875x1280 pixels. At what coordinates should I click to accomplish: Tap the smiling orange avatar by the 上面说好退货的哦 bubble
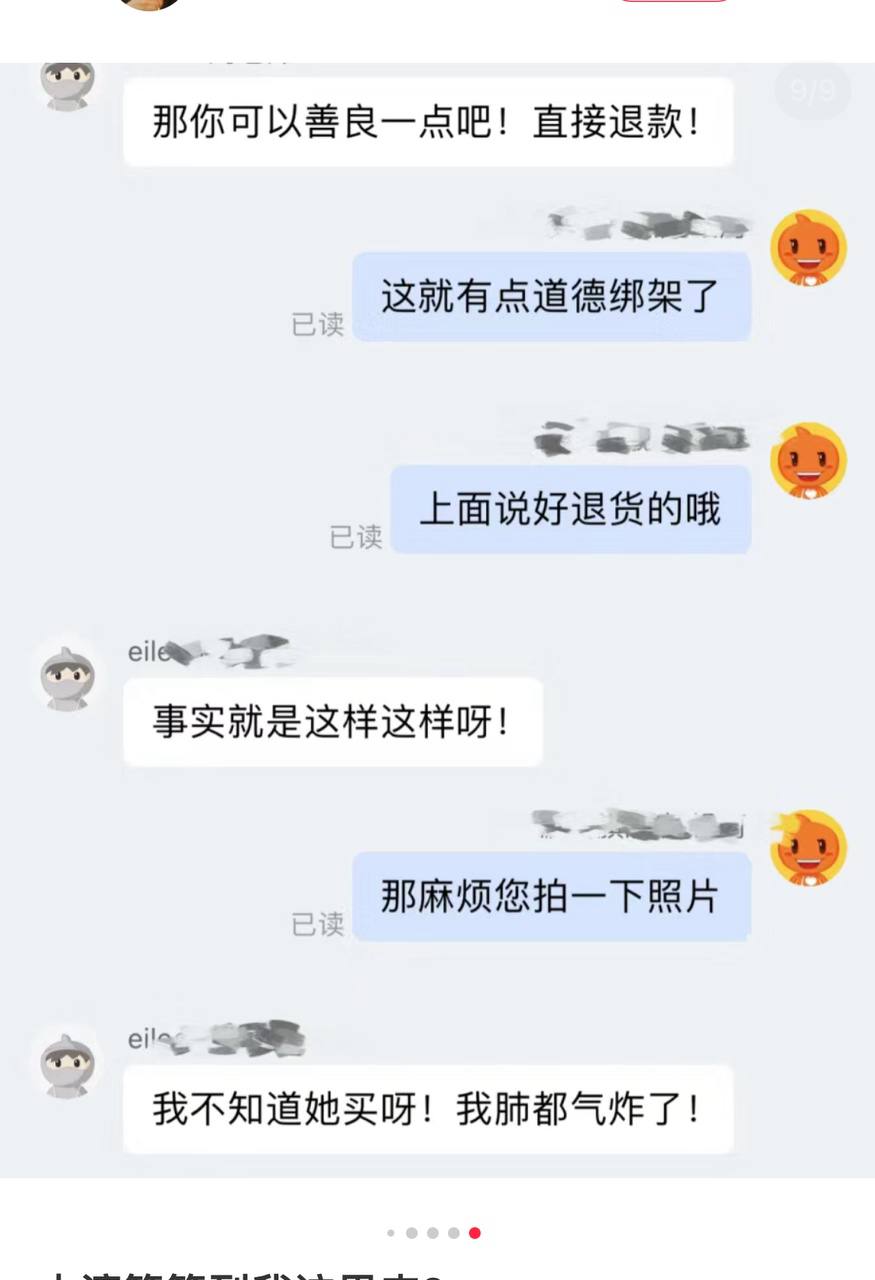[x=808, y=460]
